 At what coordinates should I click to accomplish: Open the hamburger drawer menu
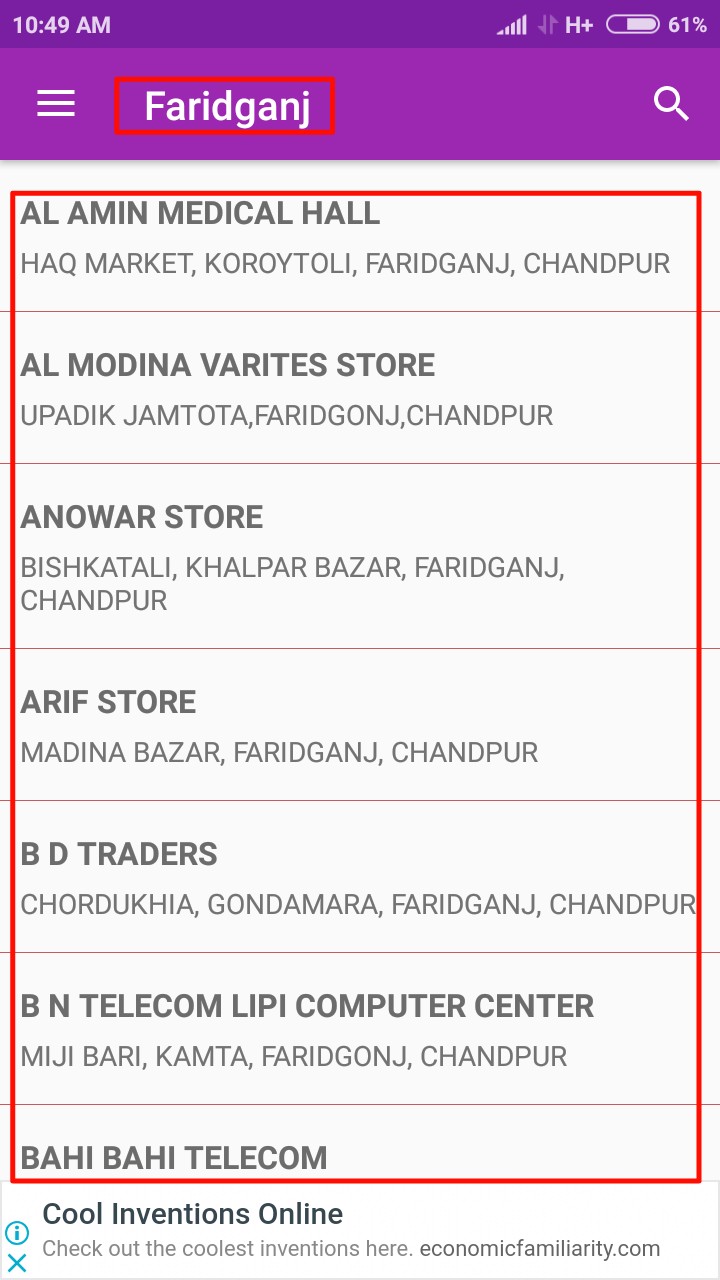pos(56,104)
